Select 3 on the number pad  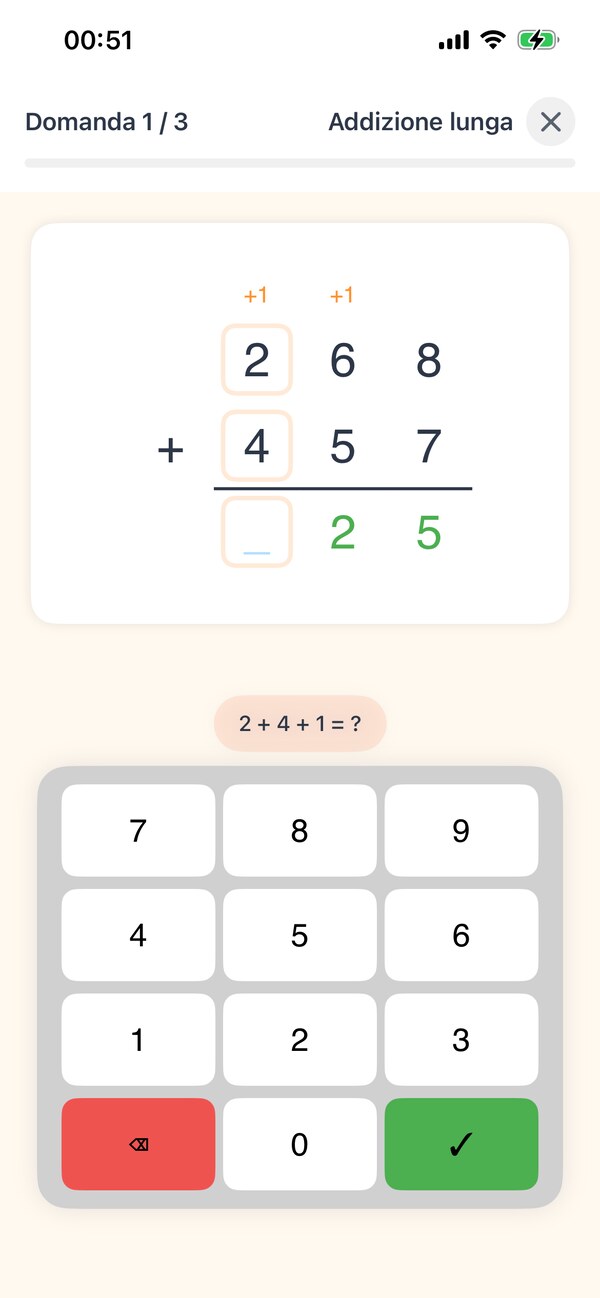coord(461,1040)
